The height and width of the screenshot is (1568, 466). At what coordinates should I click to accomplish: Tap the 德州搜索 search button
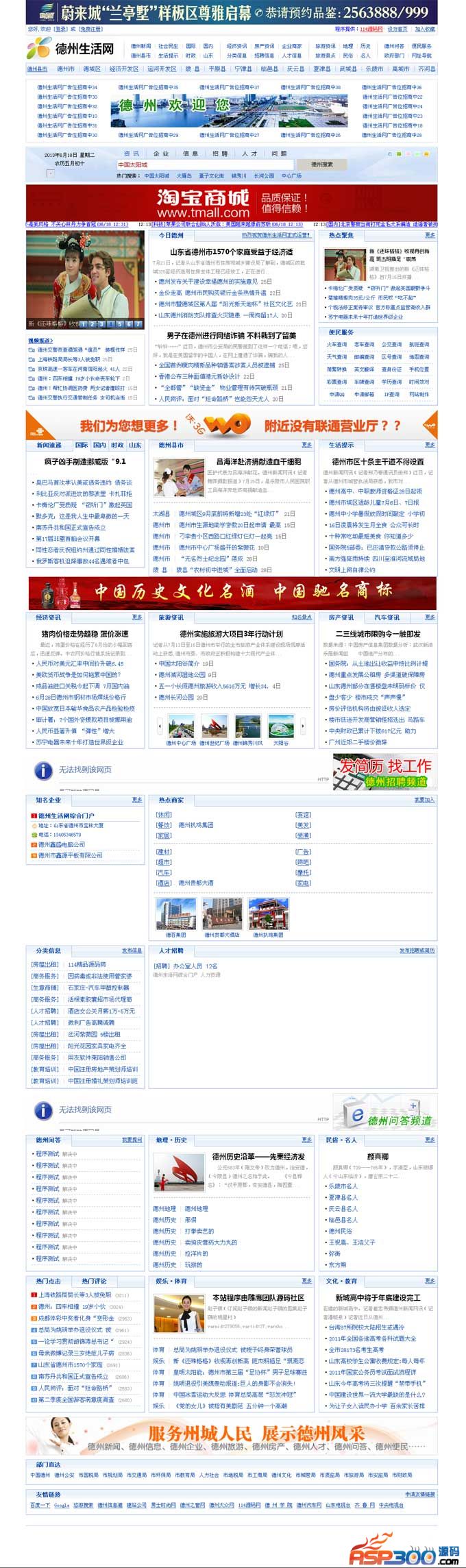[321, 164]
